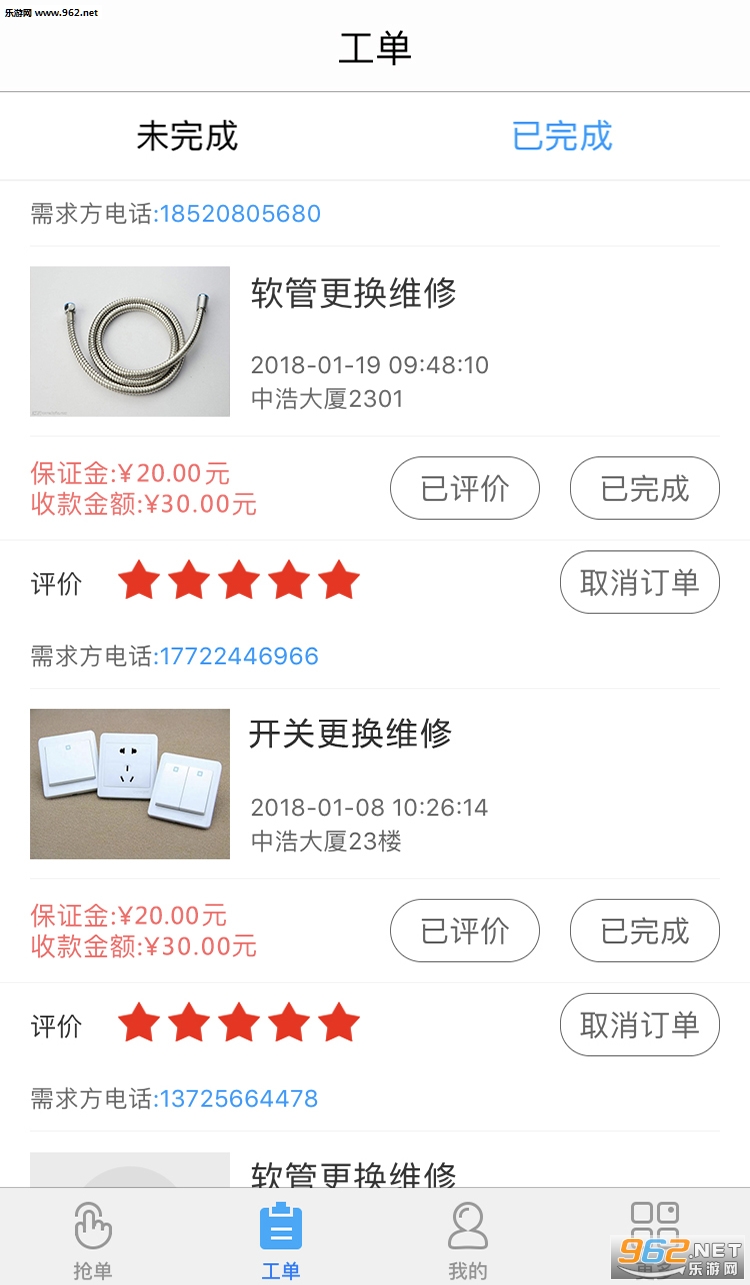Tap 已完成 button on the 开关更换维修 order
Image resolution: width=750 pixels, height=1285 pixels.
point(644,931)
